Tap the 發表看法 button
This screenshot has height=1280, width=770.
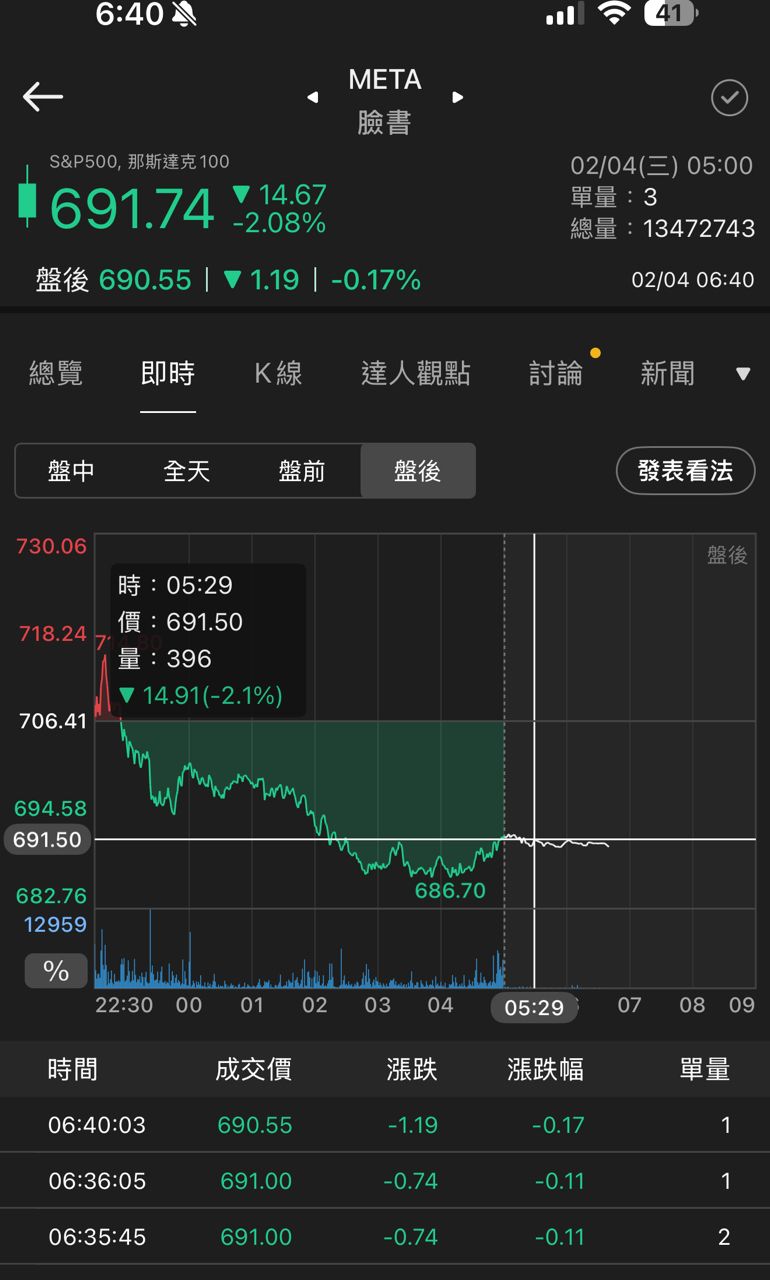(685, 471)
